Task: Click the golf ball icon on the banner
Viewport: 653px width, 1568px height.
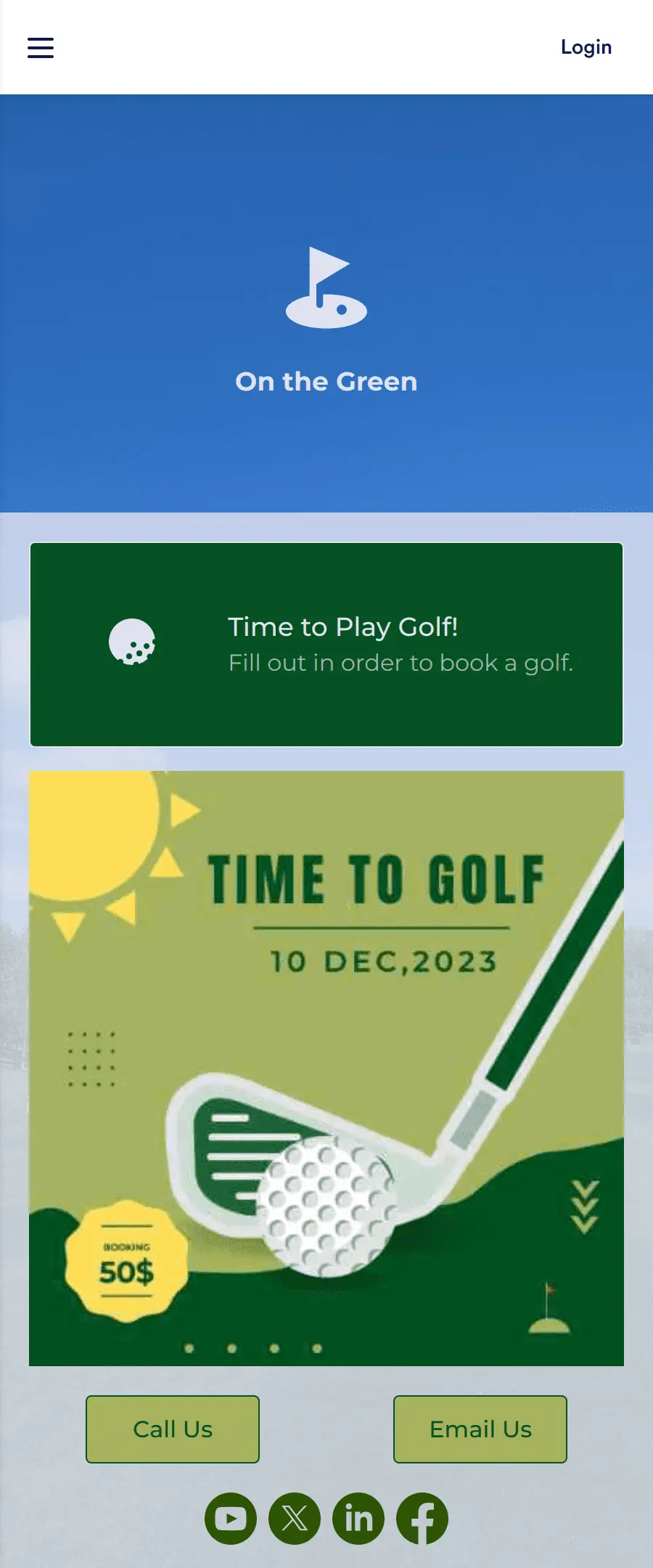Action: pyautogui.click(x=134, y=643)
